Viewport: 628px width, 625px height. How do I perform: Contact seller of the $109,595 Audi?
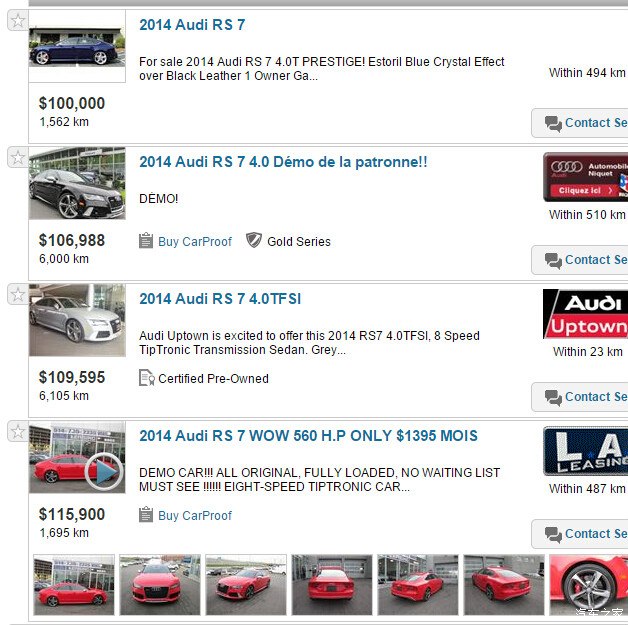click(x=580, y=397)
